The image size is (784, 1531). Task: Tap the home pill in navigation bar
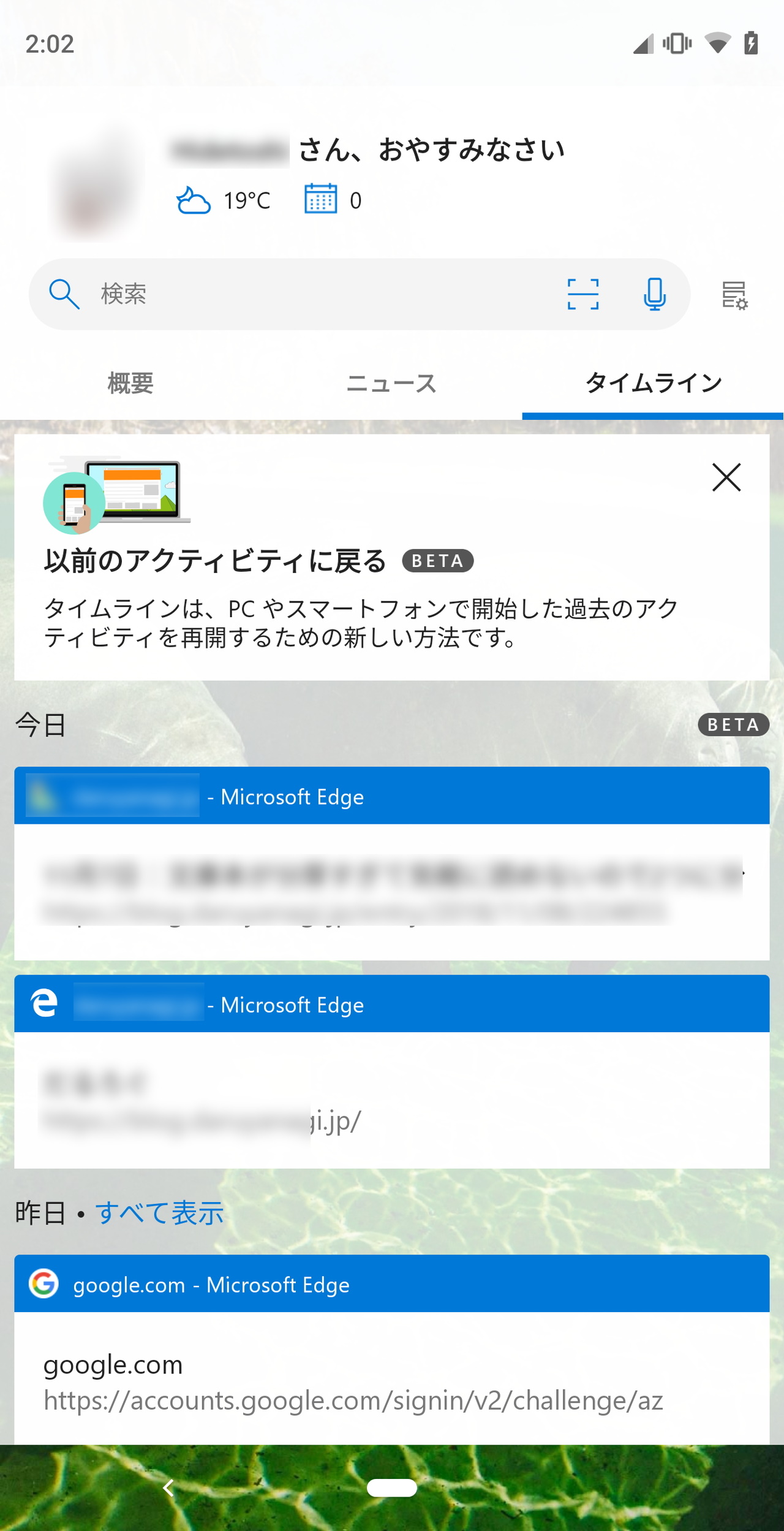[x=391, y=1488]
